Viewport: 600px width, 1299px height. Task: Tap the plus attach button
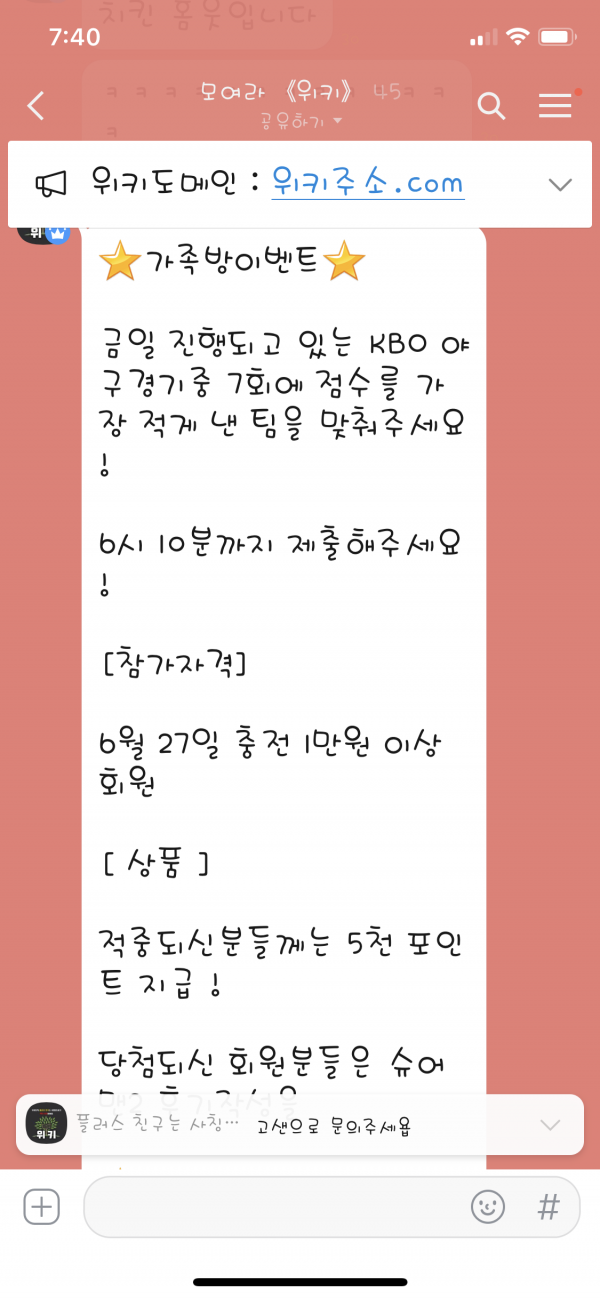point(41,1207)
